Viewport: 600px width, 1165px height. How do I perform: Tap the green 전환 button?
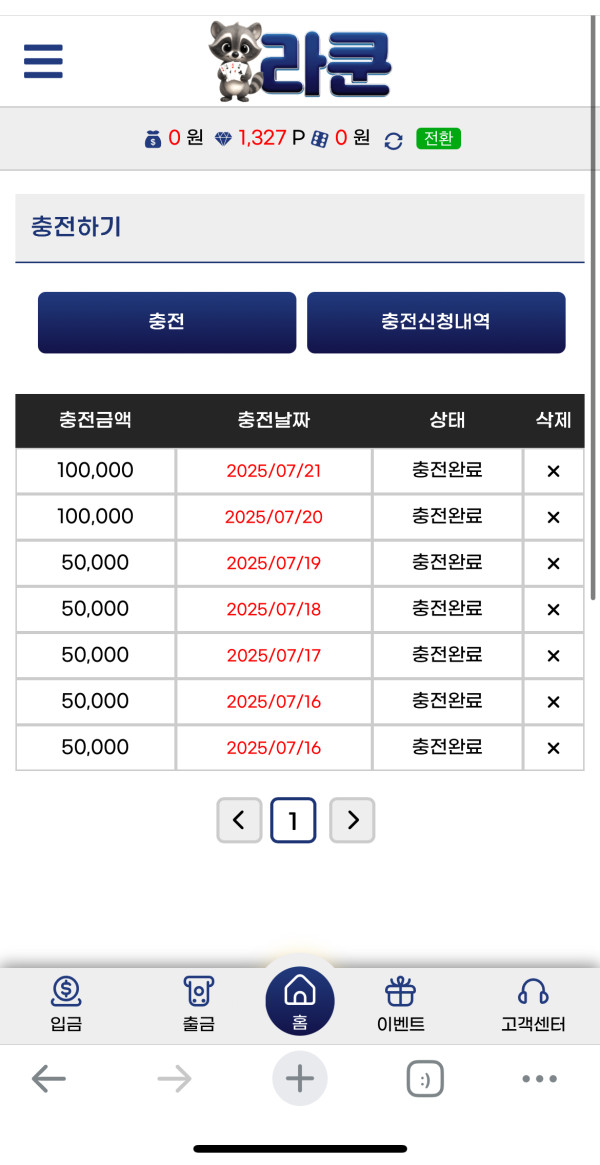(x=439, y=138)
